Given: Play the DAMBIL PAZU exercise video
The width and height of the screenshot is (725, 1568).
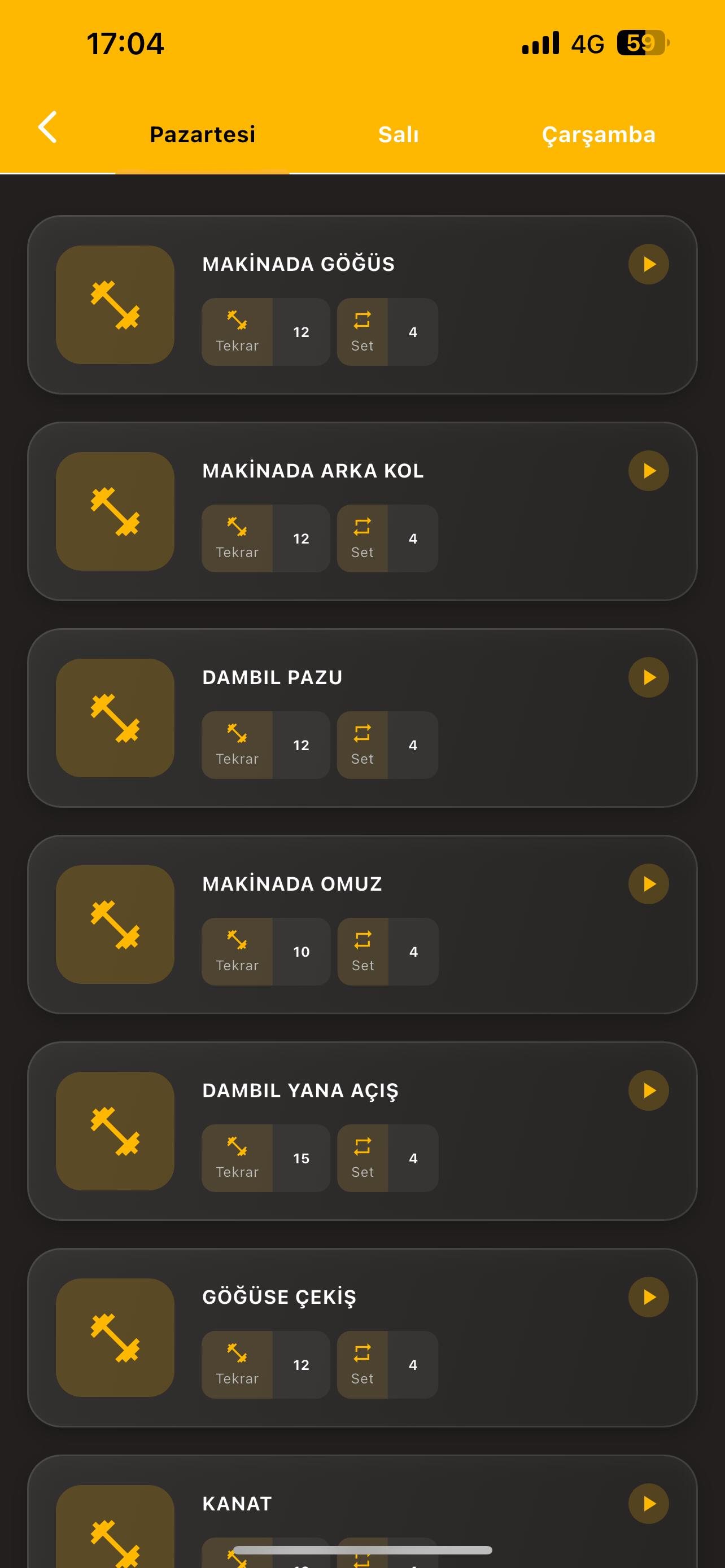Looking at the screenshot, I should (x=648, y=677).
